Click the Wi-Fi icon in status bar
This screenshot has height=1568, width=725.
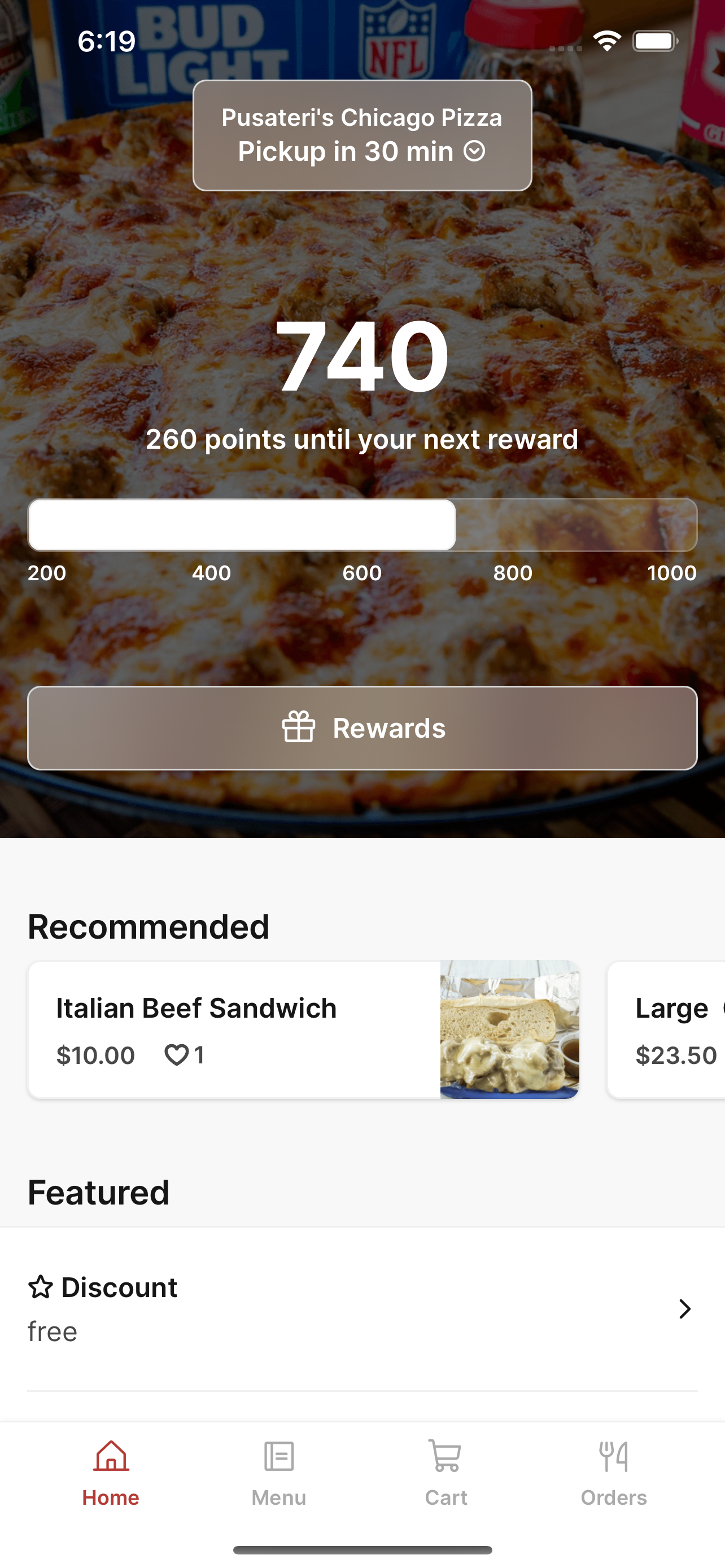click(606, 41)
